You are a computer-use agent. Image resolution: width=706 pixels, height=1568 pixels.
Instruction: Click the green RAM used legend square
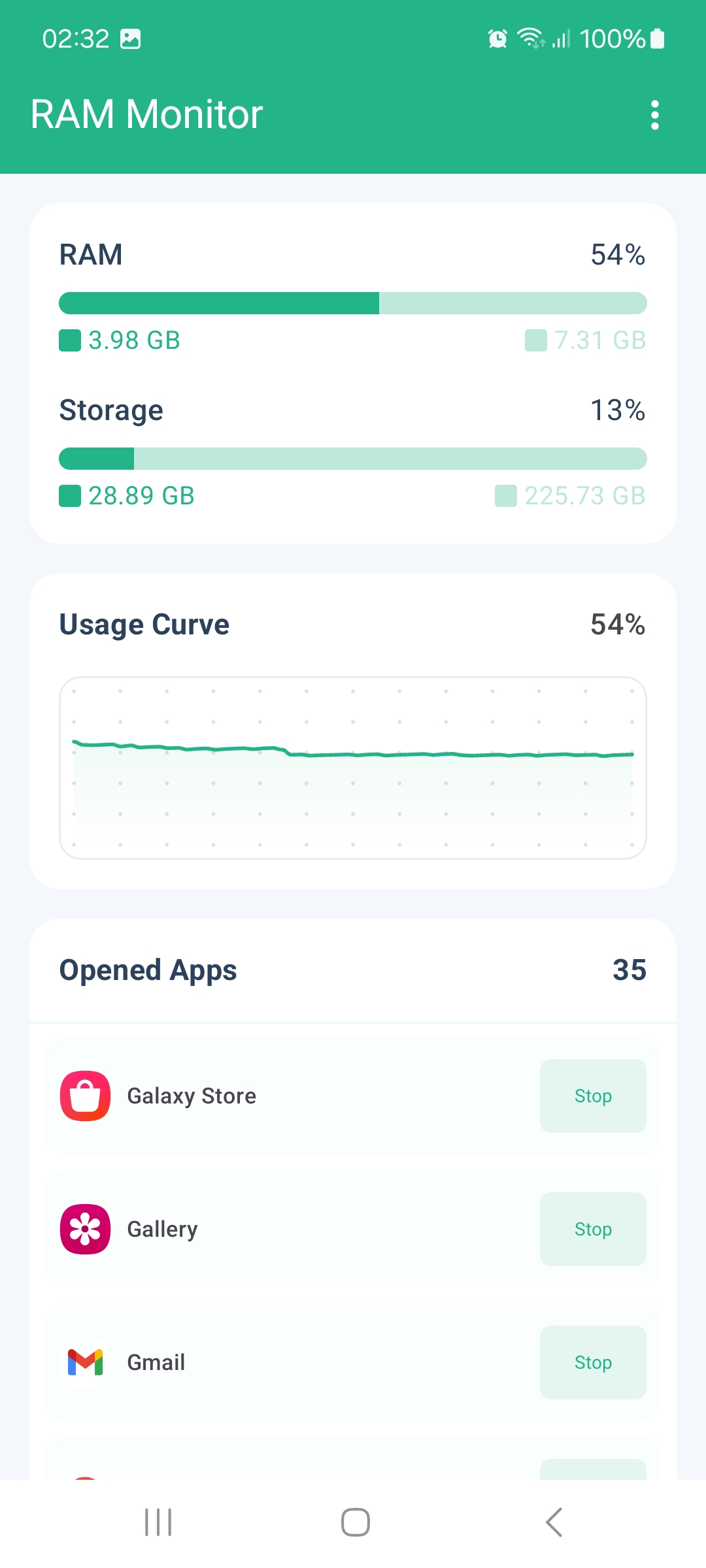click(x=70, y=339)
